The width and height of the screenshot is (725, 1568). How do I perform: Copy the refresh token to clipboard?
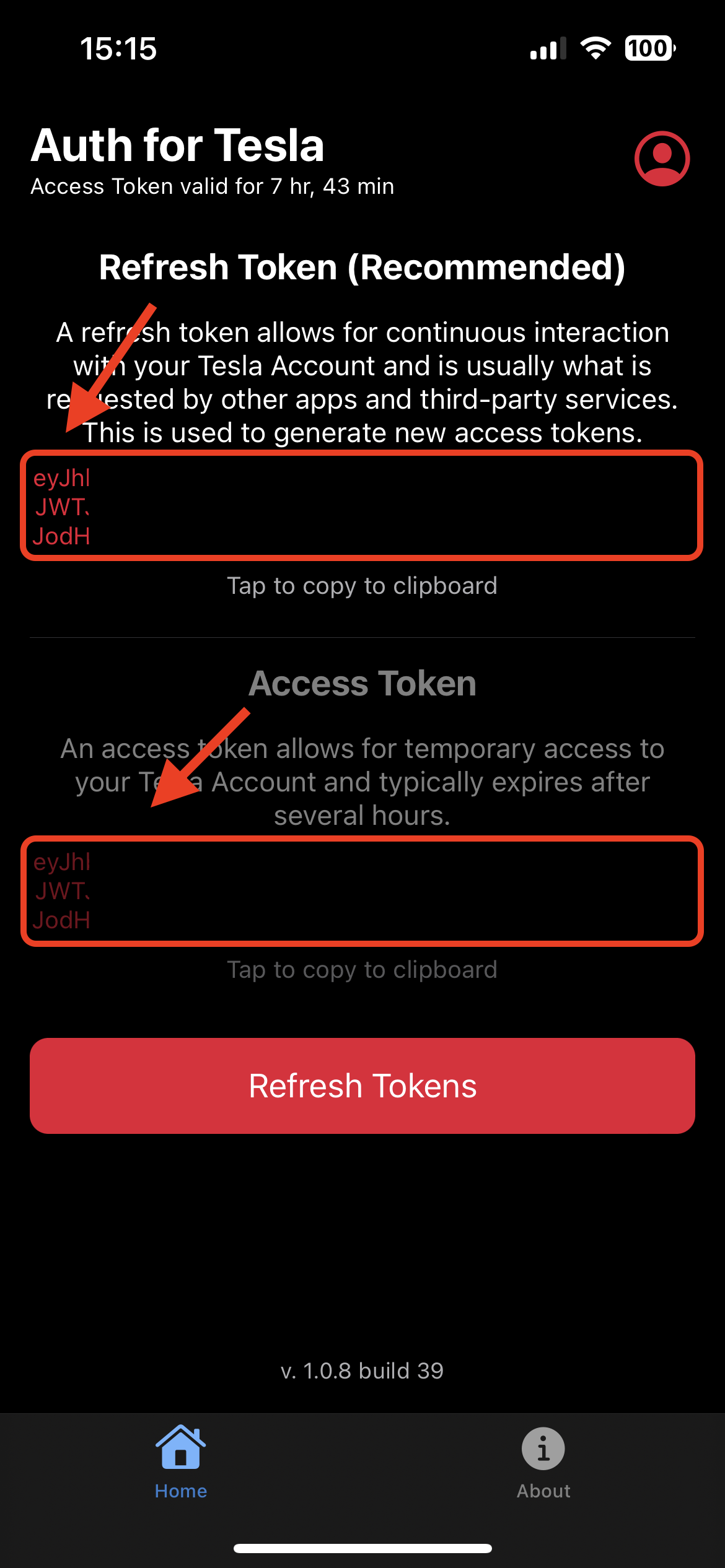362,506
